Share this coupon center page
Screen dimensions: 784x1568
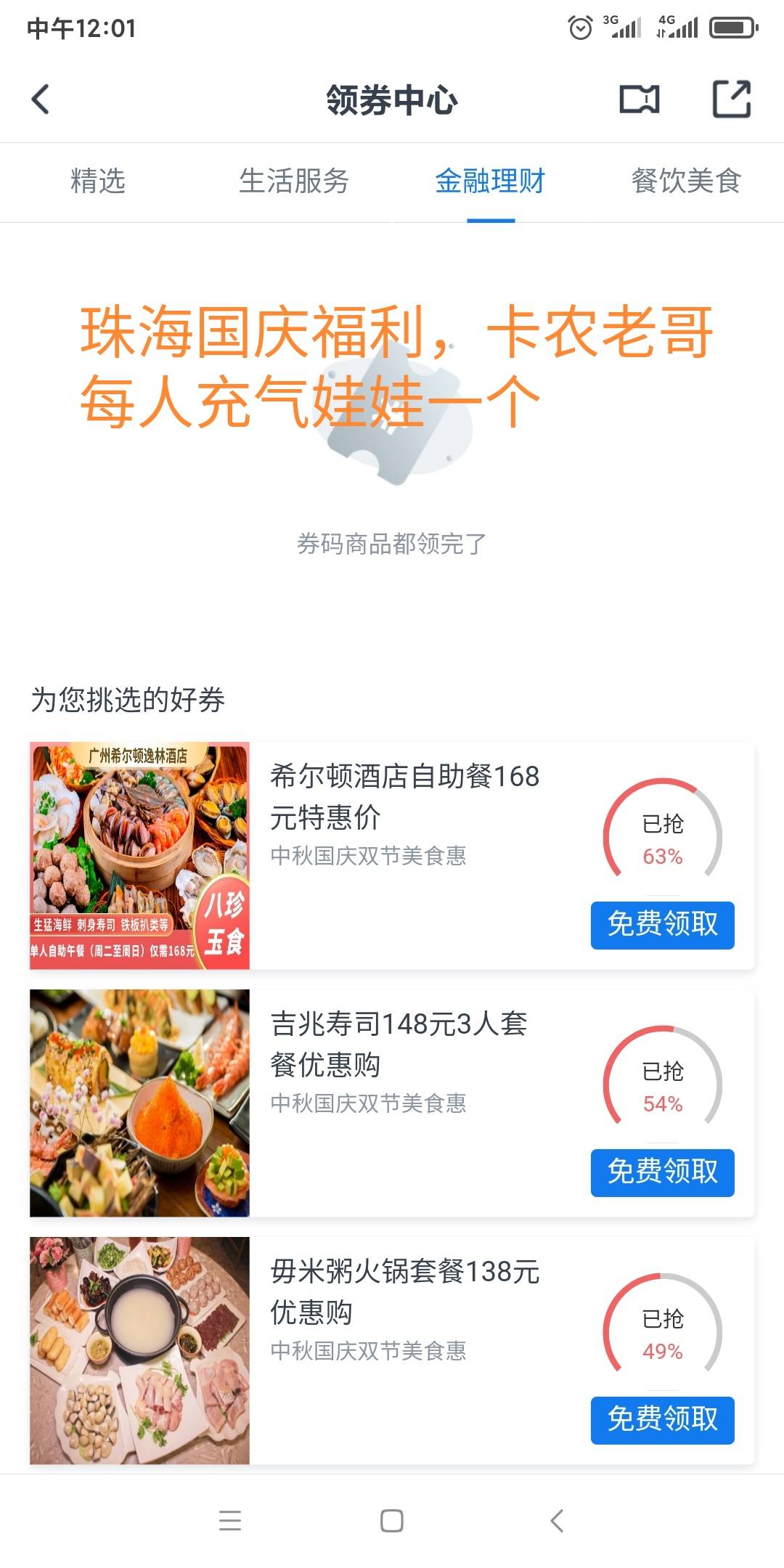click(731, 99)
